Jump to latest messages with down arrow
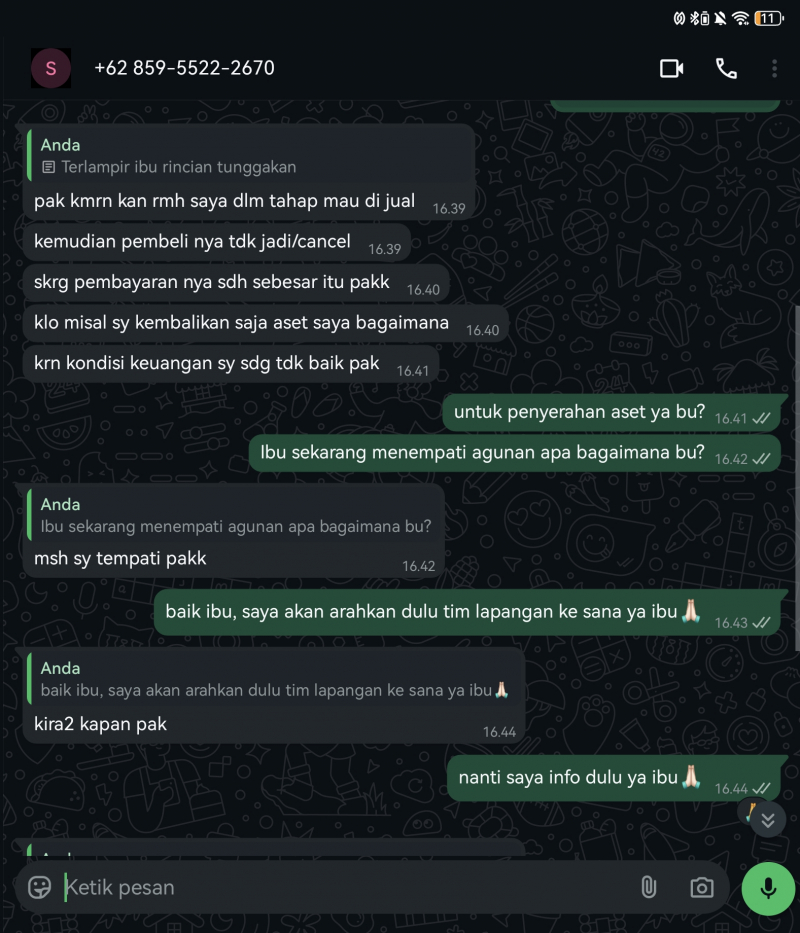800x933 pixels. 767,820
